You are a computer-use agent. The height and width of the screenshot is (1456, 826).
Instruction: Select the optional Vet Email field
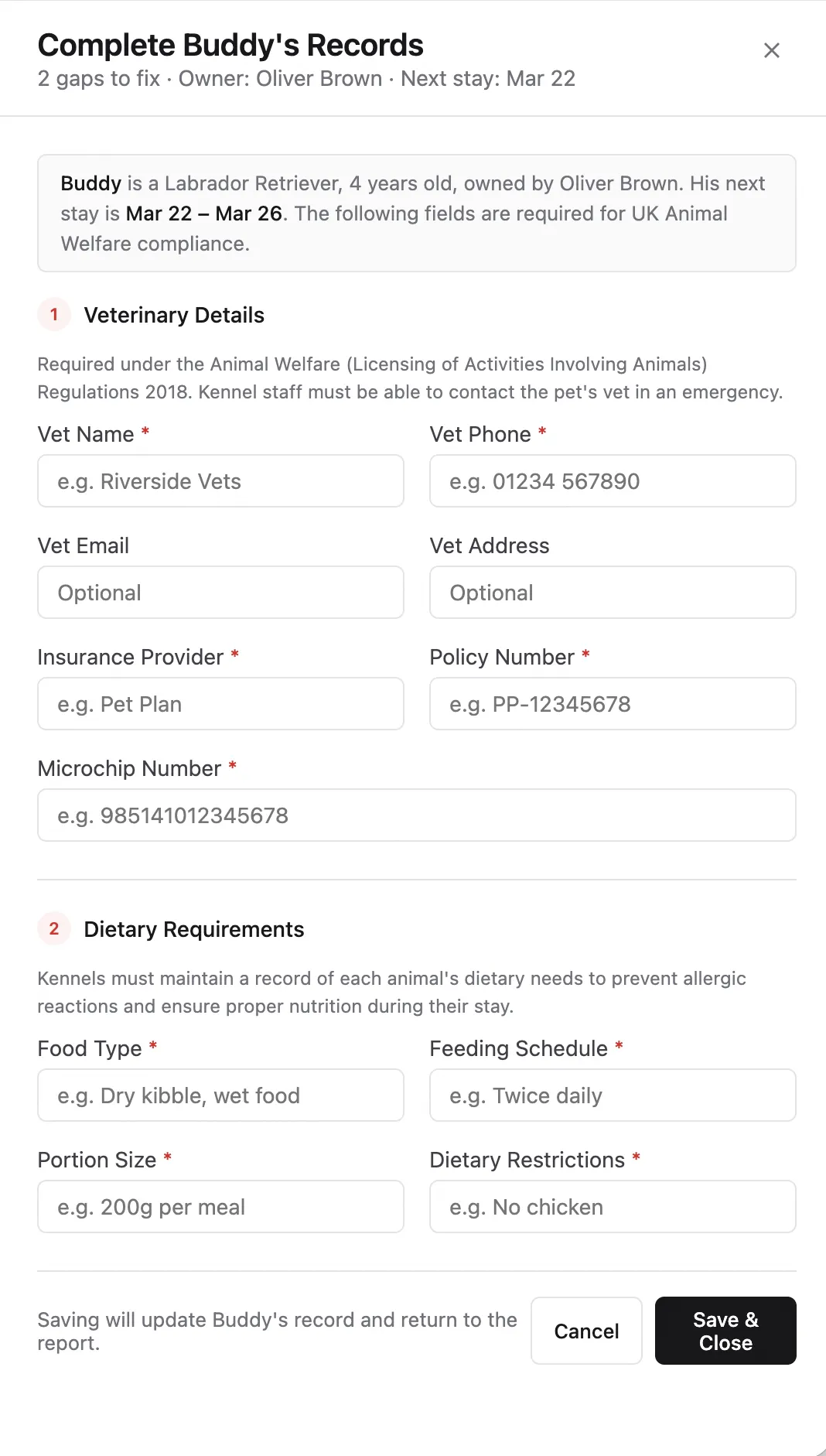point(220,593)
